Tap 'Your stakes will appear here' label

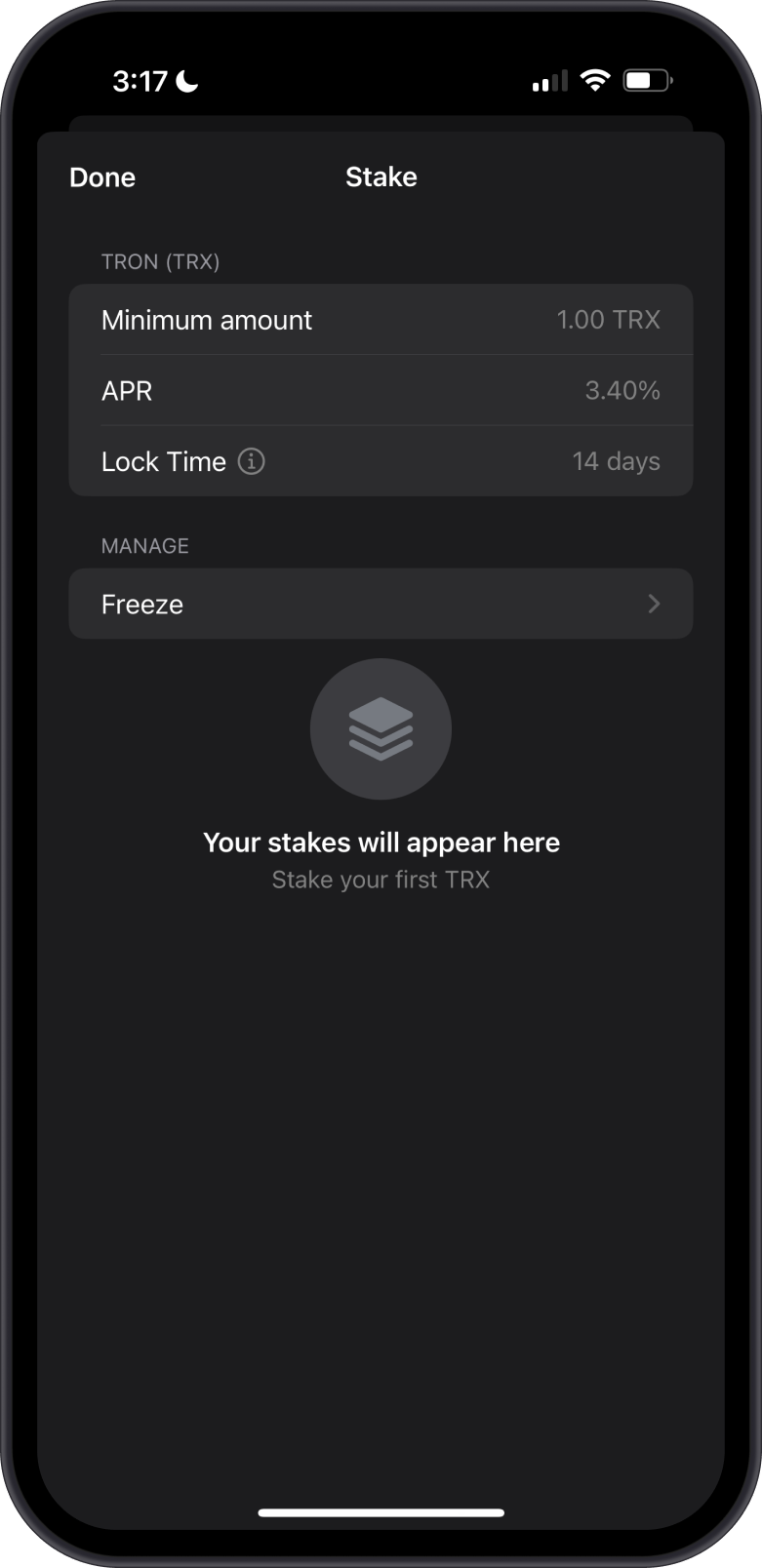click(381, 842)
